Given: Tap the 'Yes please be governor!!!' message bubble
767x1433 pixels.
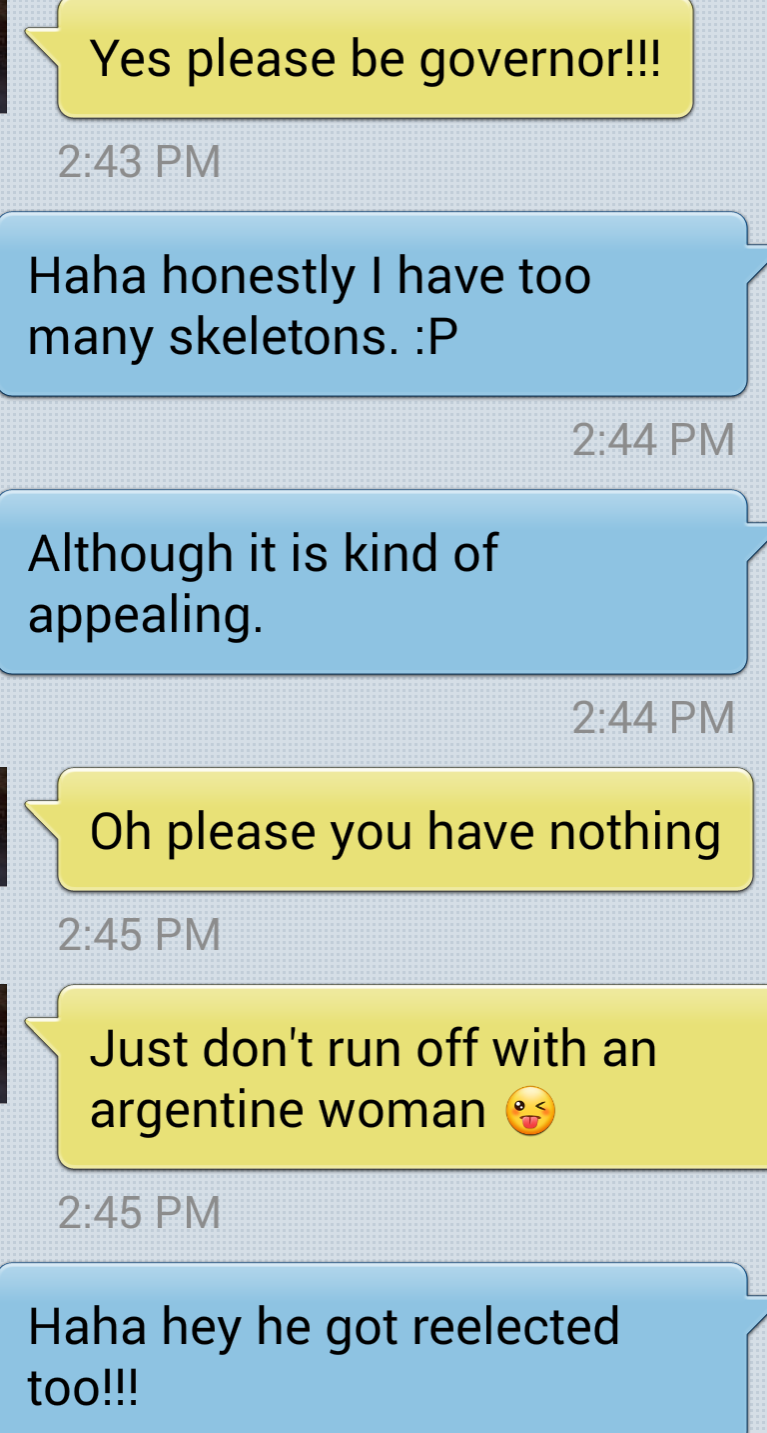Looking at the screenshot, I should pyautogui.click(x=375, y=60).
